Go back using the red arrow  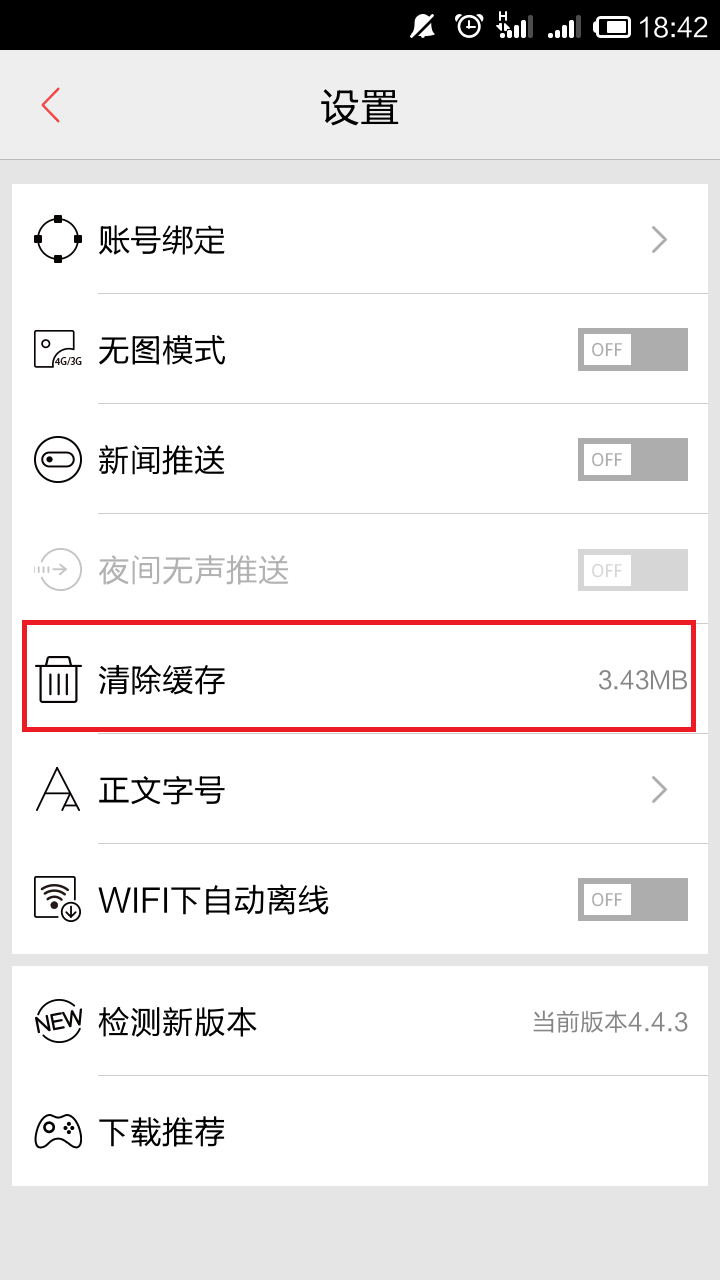tap(51, 105)
